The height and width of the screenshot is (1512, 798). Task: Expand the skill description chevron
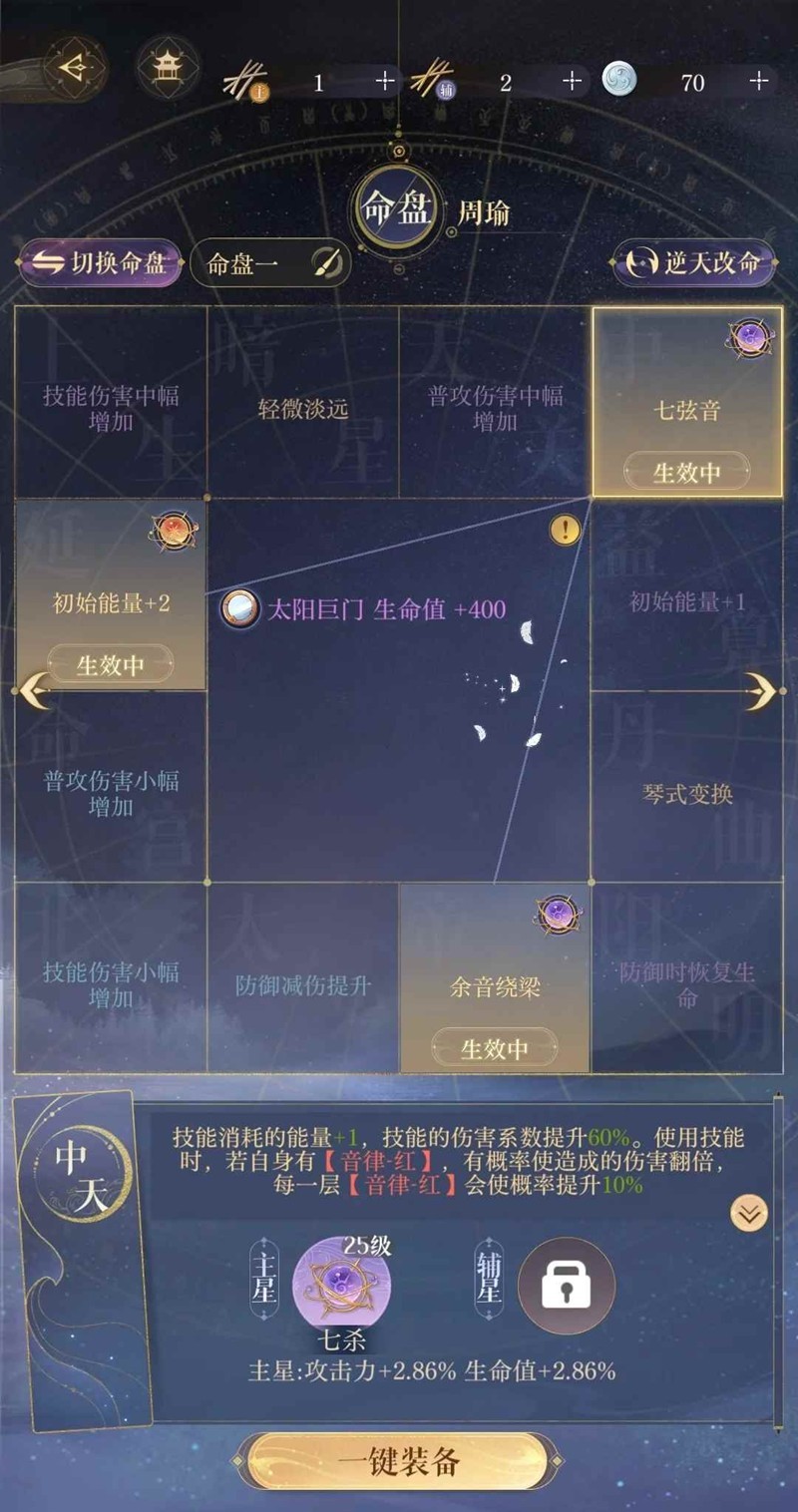[749, 1213]
